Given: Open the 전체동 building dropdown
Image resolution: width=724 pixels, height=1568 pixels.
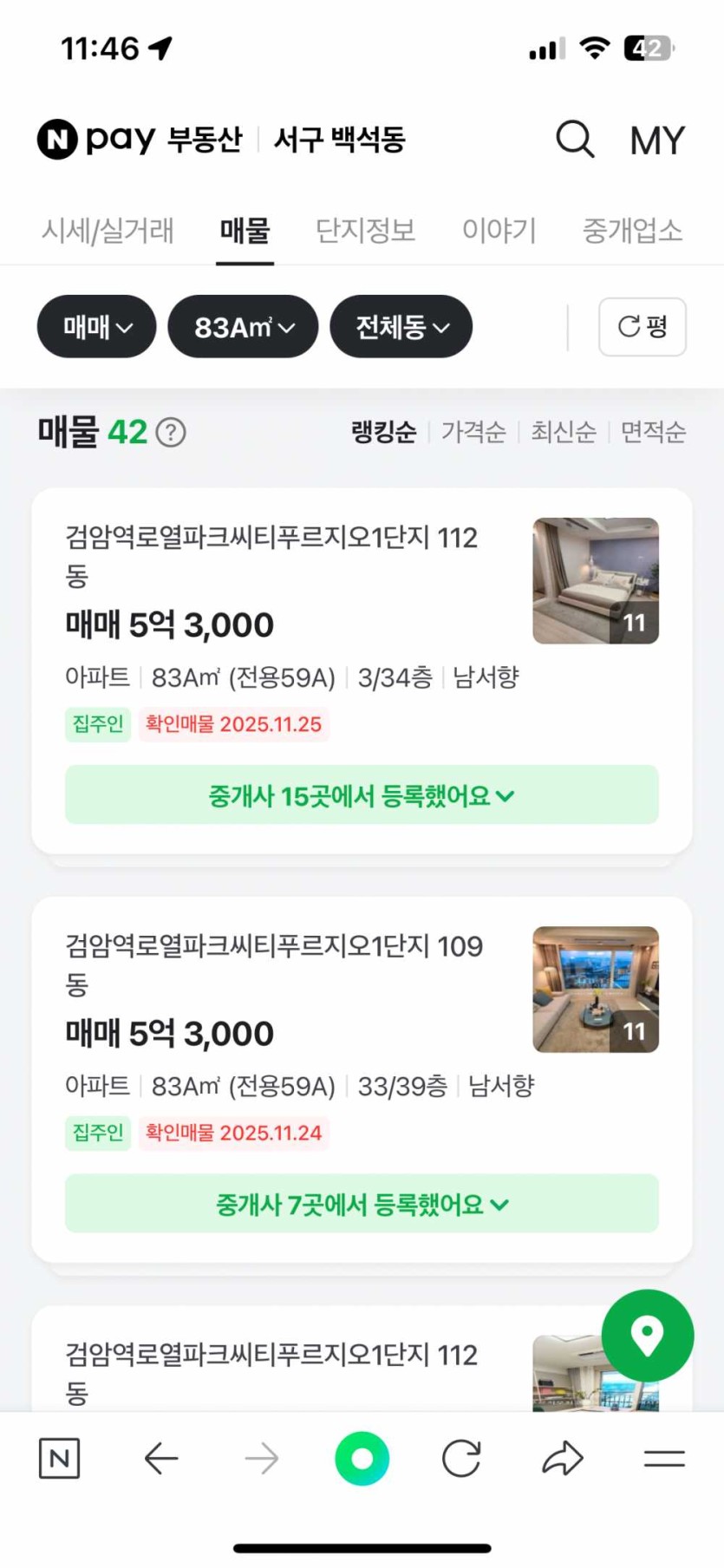Looking at the screenshot, I should [401, 327].
